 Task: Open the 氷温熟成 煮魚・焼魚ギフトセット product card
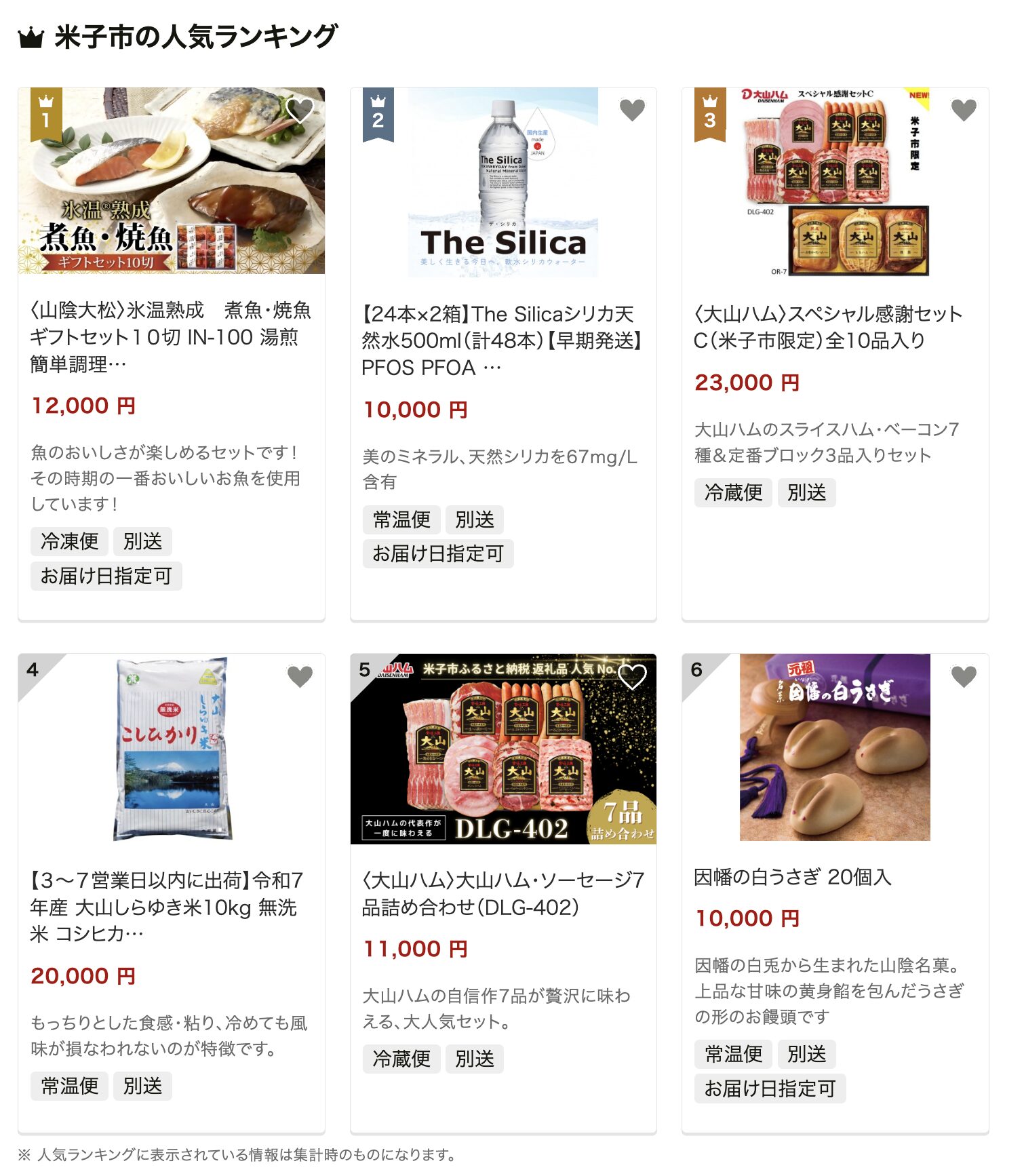(170, 337)
